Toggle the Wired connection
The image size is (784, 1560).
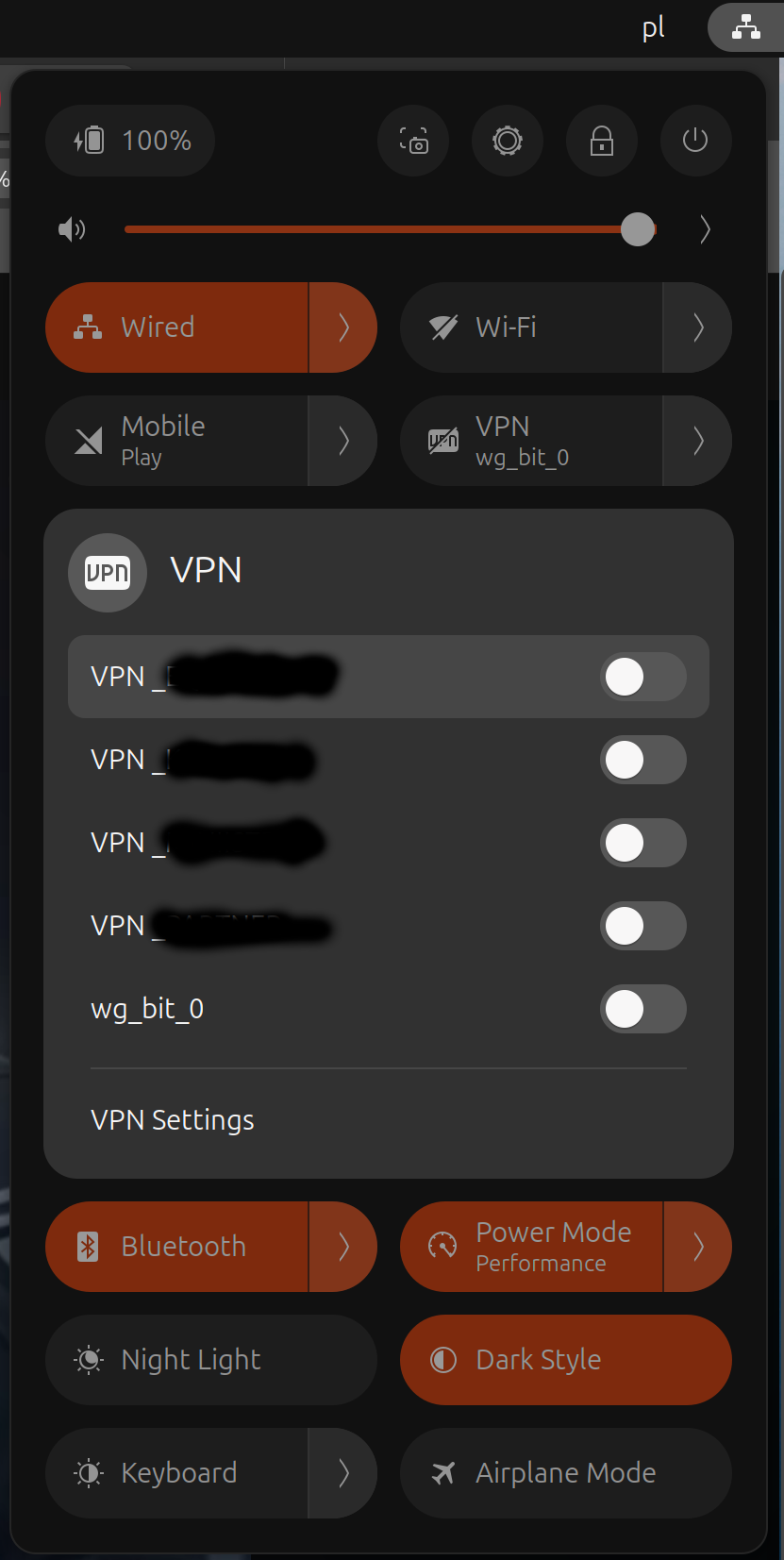(x=177, y=327)
